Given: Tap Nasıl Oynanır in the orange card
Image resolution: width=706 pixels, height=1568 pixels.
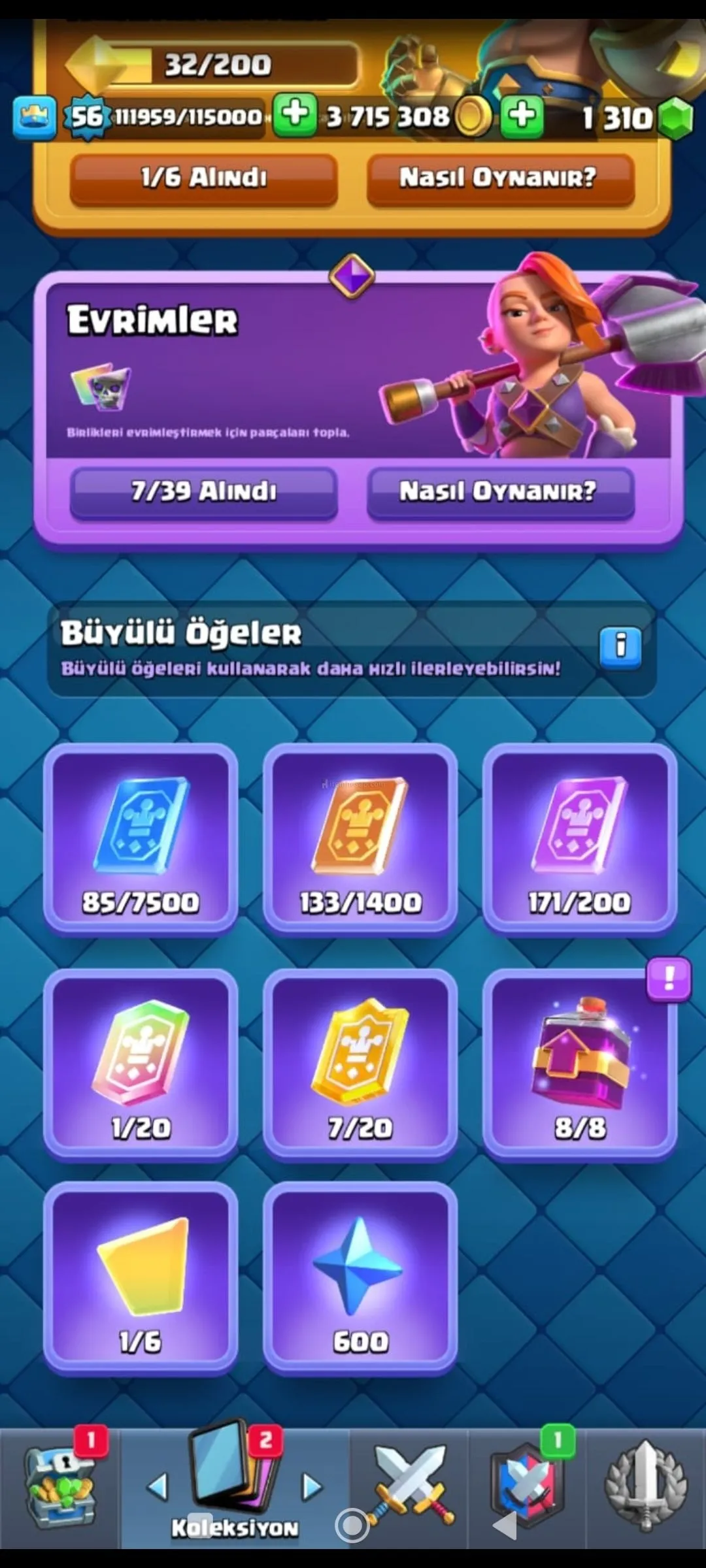Looking at the screenshot, I should tap(500, 178).
